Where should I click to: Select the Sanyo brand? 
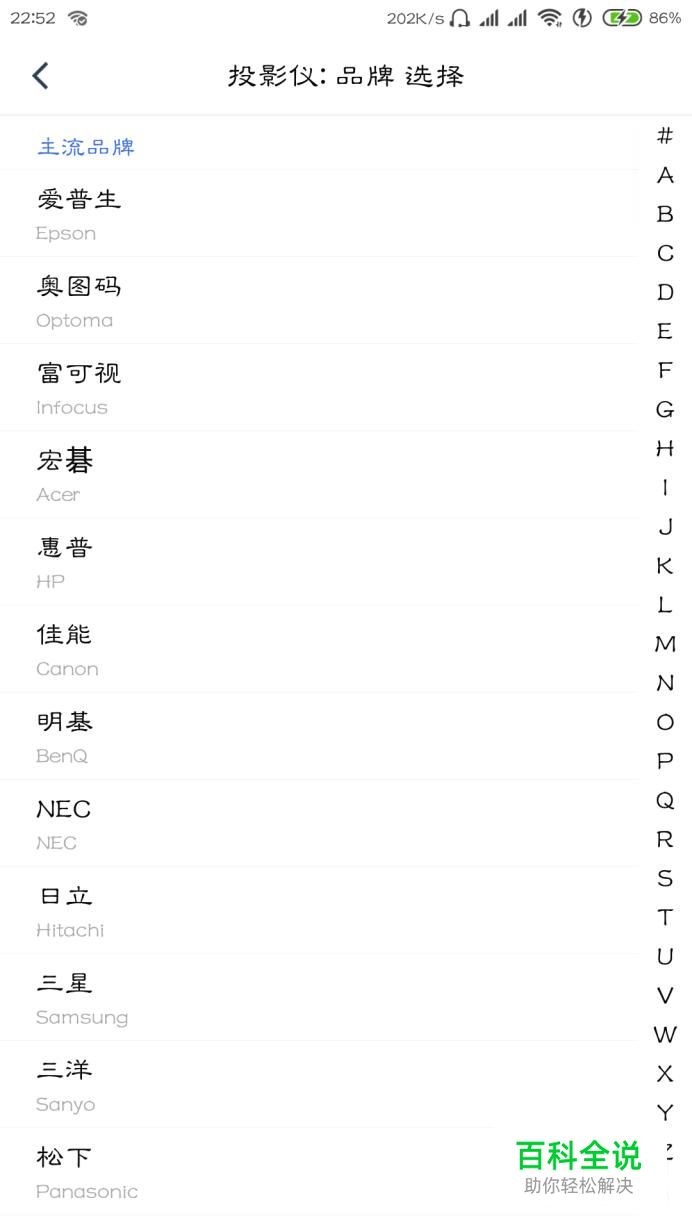[300, 1084]
